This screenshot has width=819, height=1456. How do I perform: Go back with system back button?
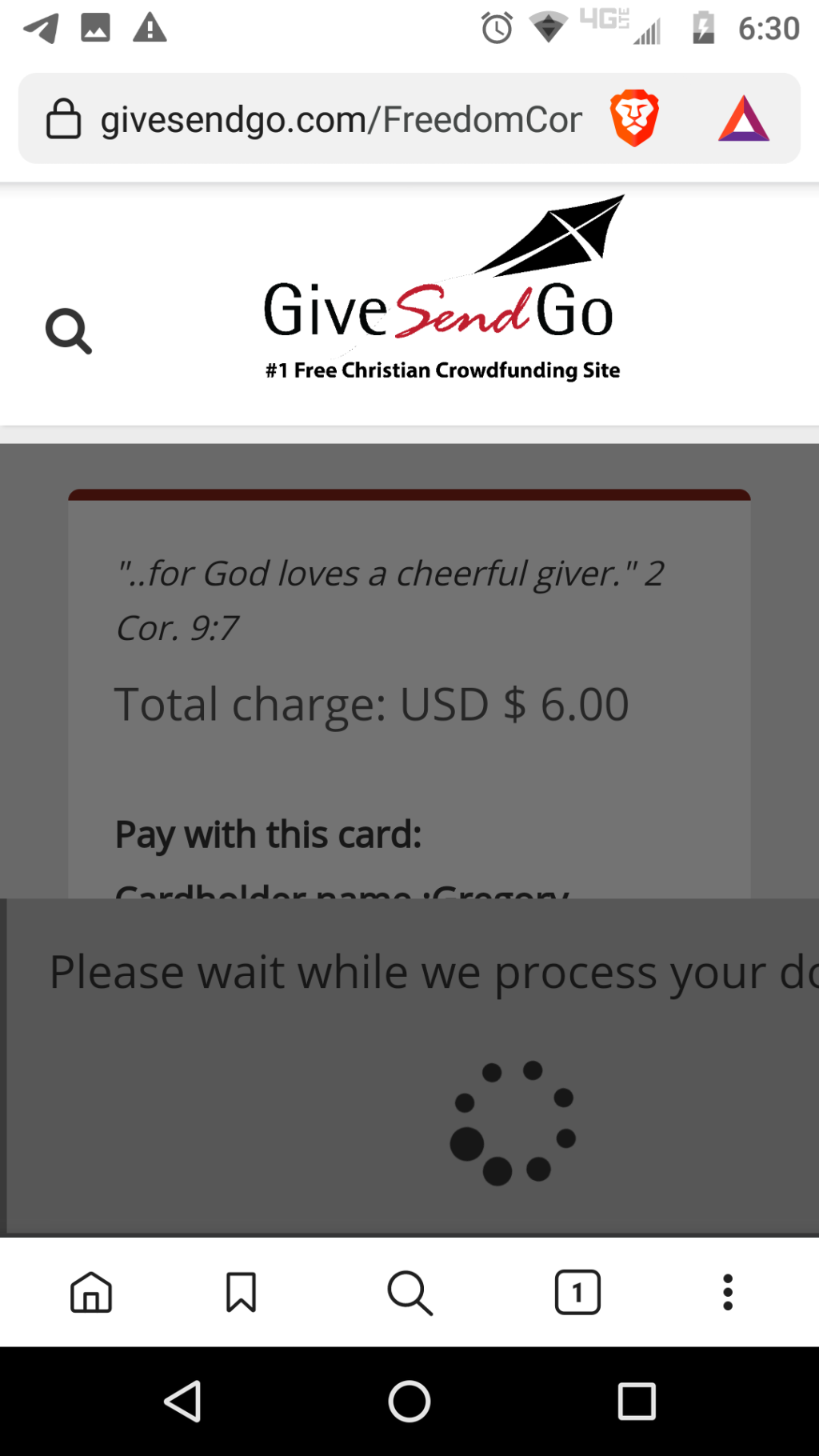coord(183,1401)
